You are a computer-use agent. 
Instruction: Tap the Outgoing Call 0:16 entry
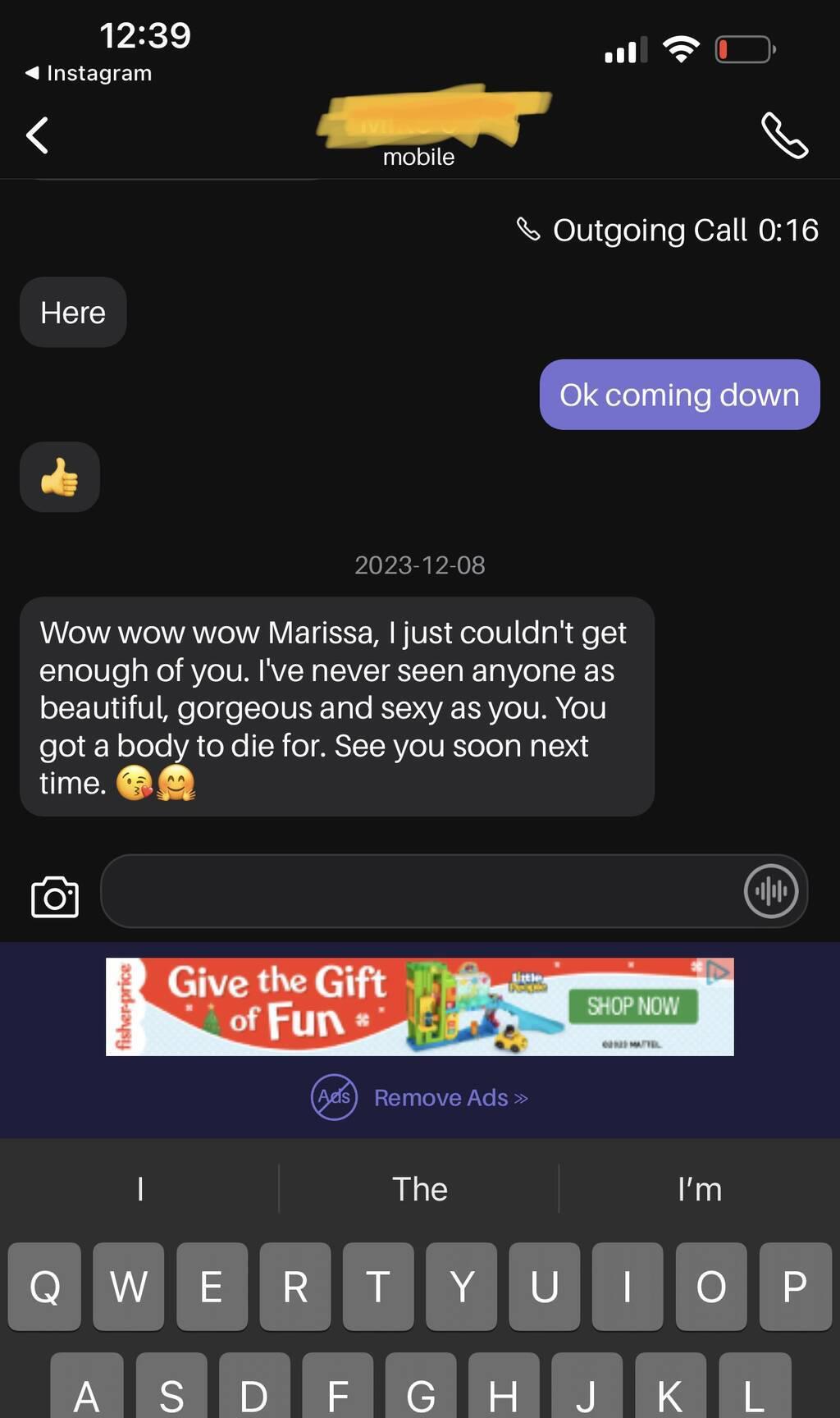(x=667, y=231)
